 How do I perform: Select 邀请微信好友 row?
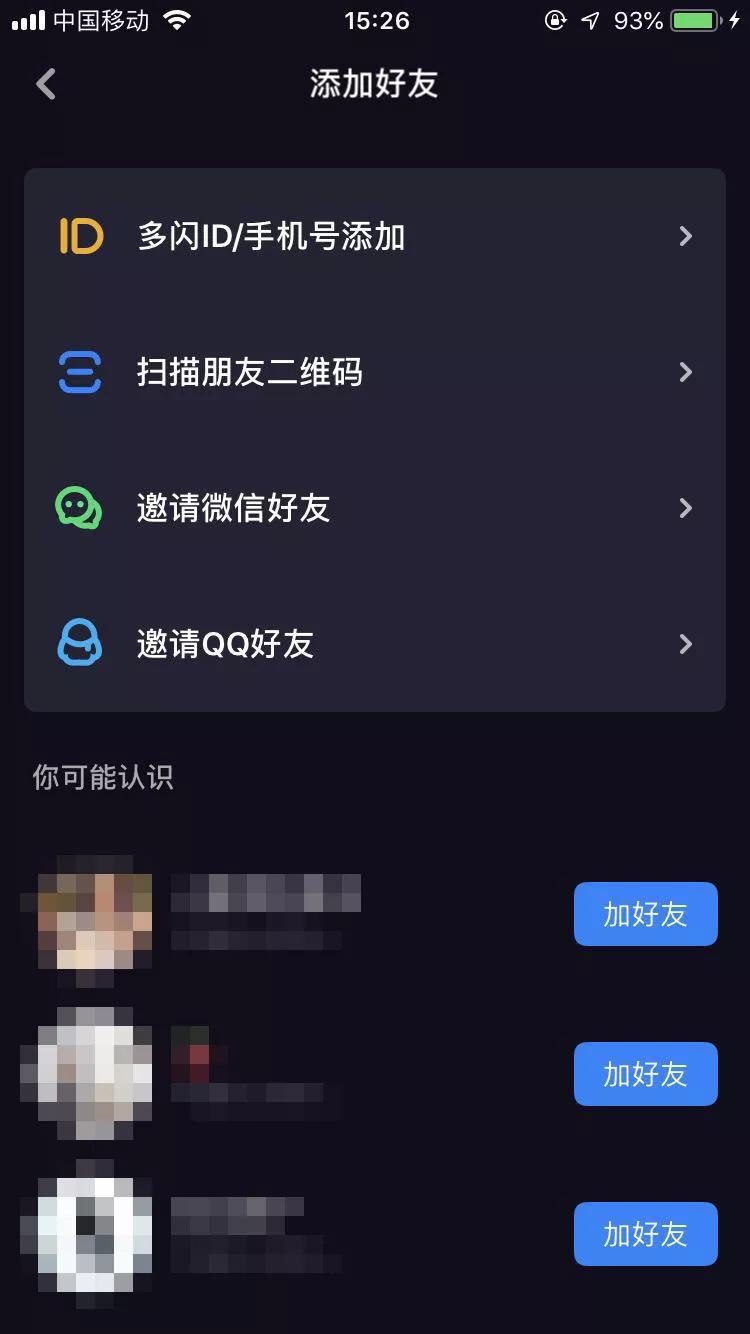pyautogui.click(x=374, y=508)
